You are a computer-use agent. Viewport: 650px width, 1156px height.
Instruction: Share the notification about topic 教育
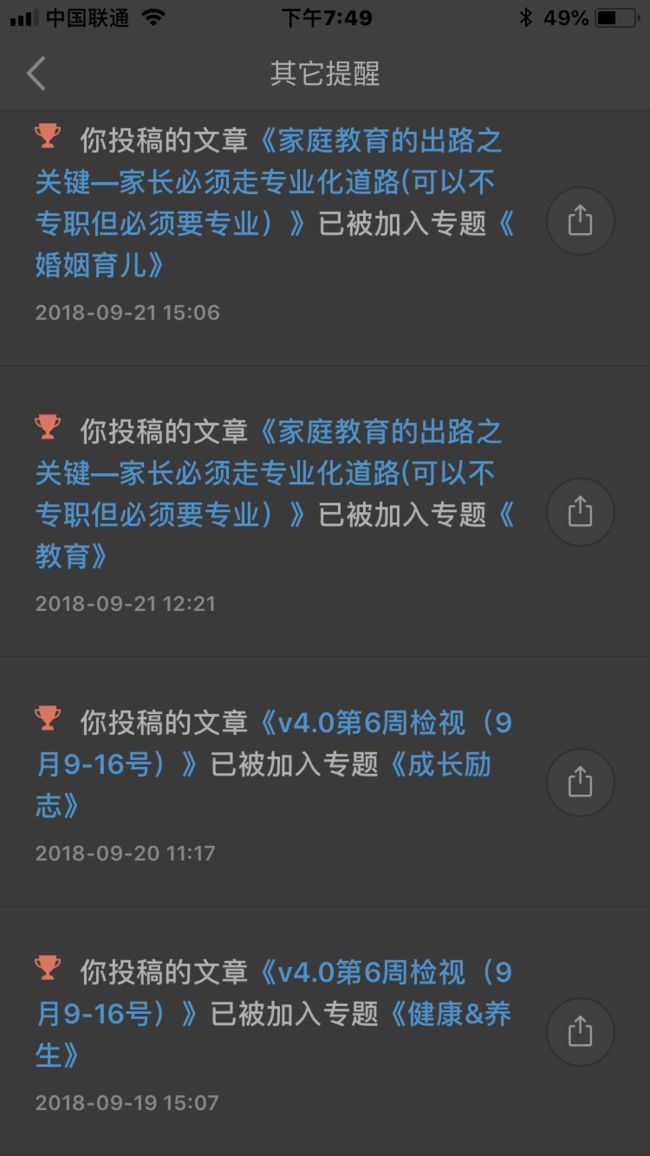(580, 512)
